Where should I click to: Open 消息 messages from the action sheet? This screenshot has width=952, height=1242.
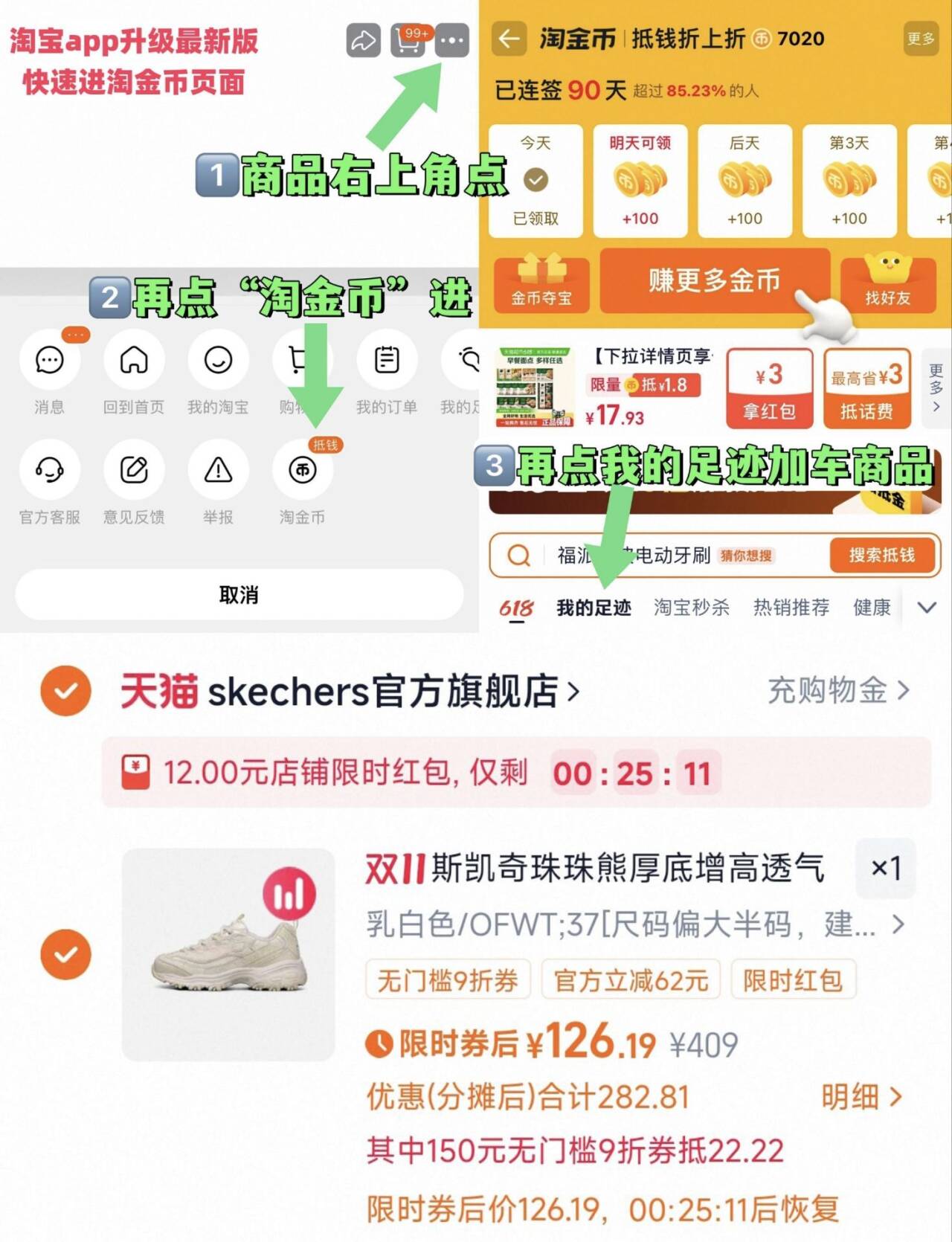pyautogui.click(x=49, y=361)
